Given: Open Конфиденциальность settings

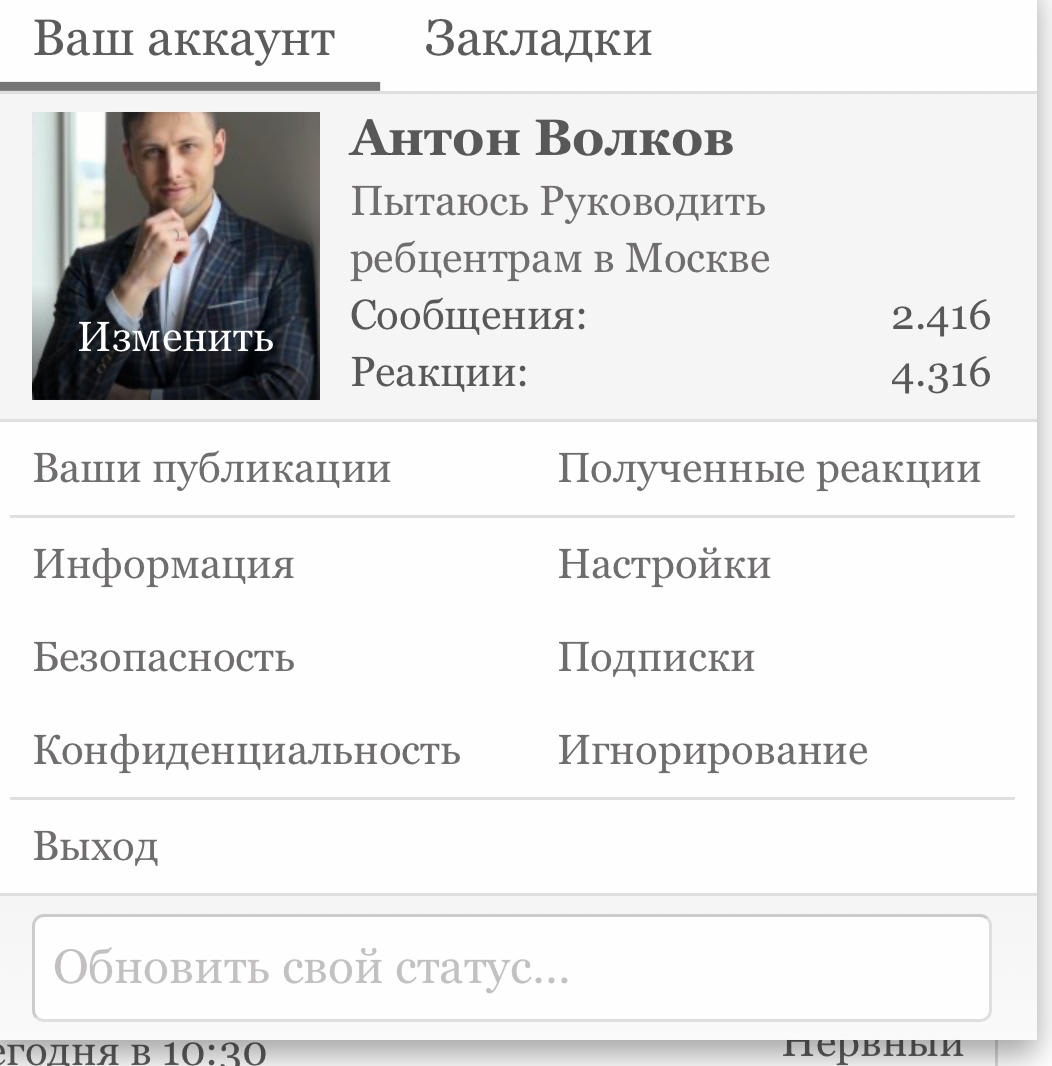Looking at the screenshot, I should click(x=247, y=750).
